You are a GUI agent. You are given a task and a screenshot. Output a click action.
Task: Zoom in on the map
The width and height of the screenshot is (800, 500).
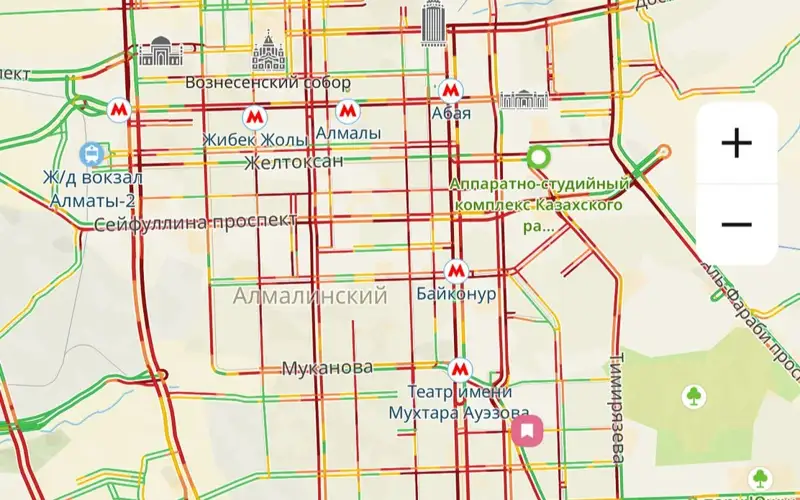click(736, 143)
